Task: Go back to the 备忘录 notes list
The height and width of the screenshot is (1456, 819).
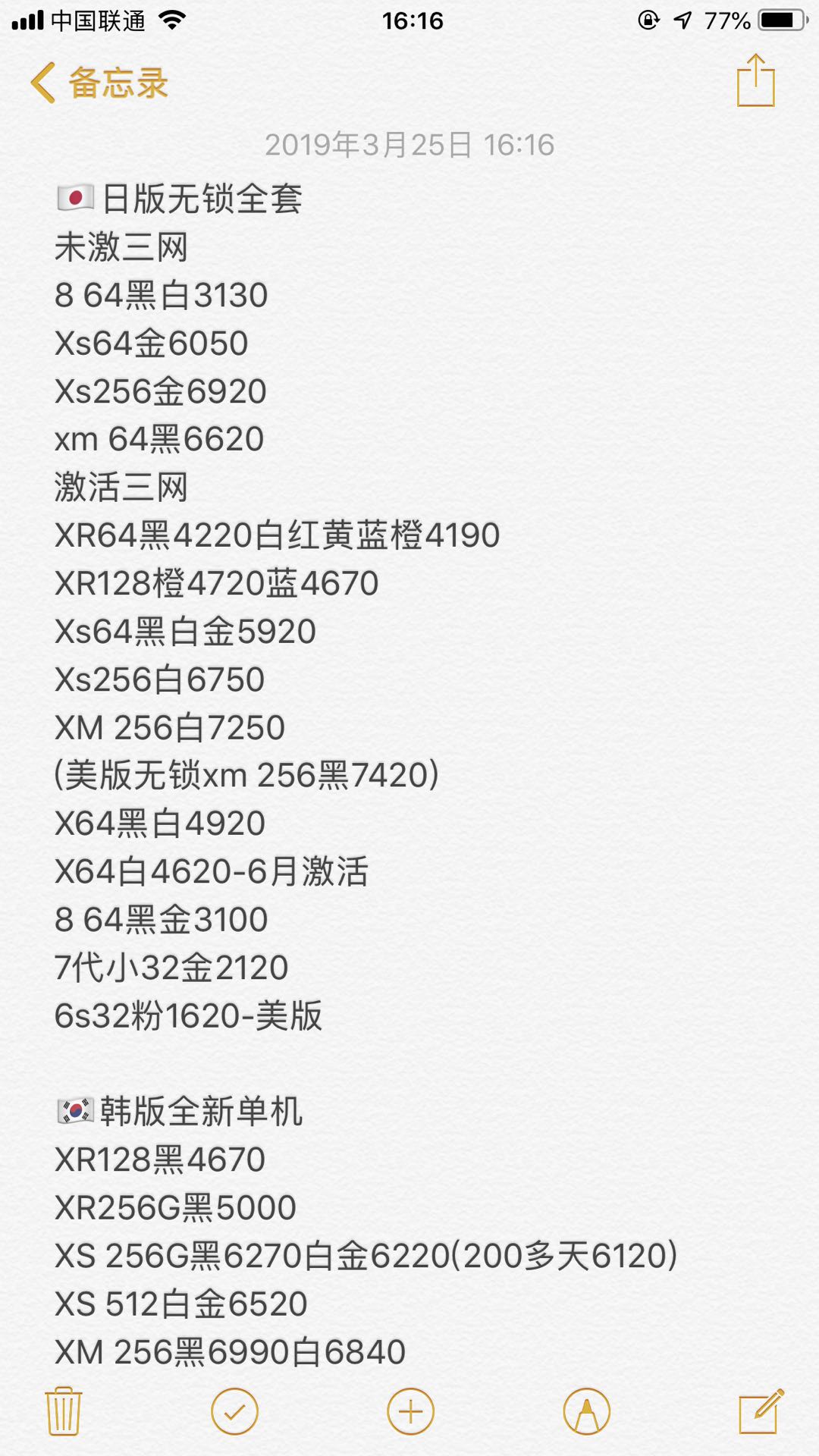Action: [99, 83]
